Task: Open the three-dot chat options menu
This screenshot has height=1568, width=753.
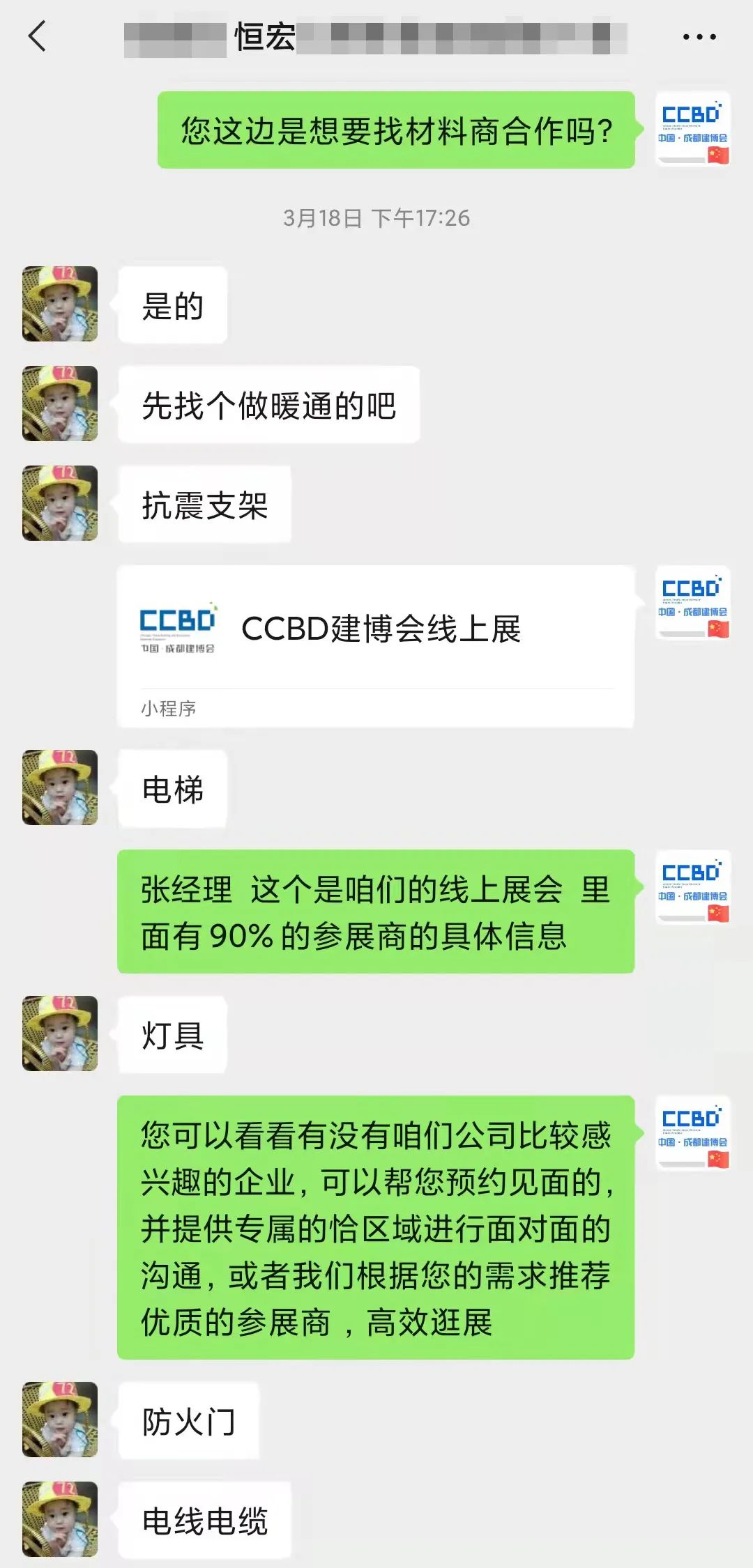Action: [699, 37]
